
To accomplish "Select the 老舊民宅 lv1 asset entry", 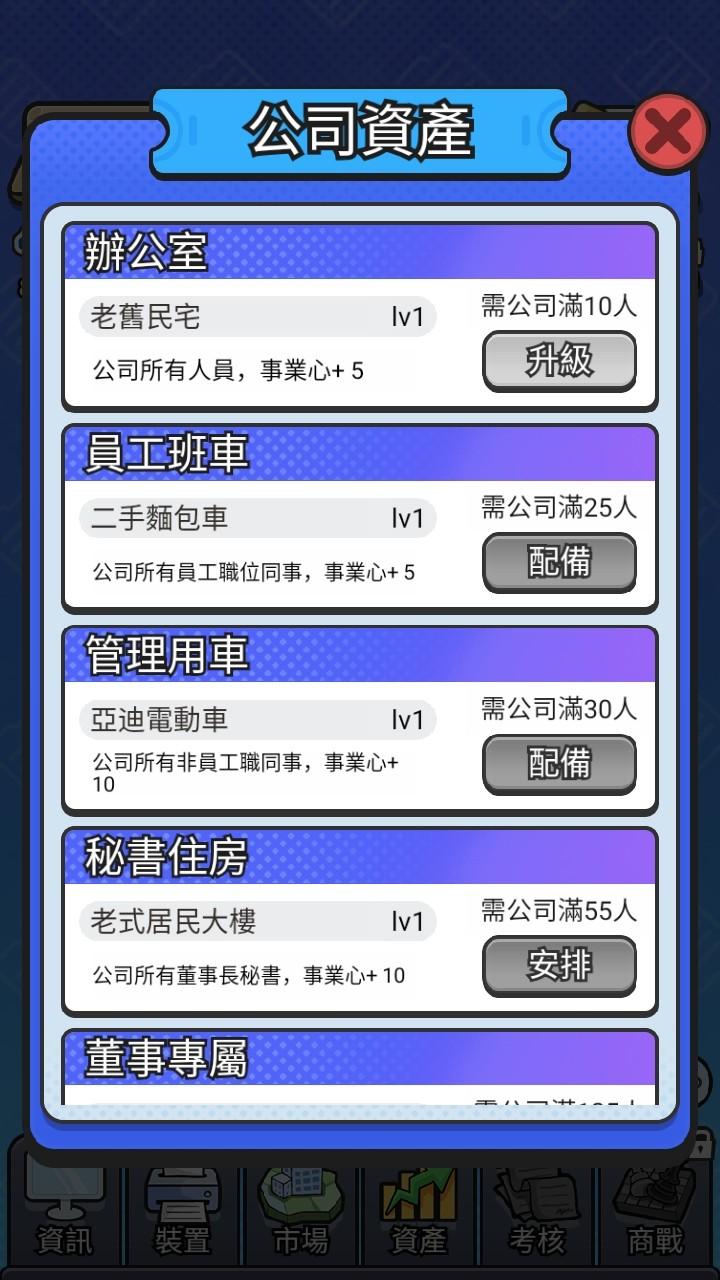I will click(255, 315).
